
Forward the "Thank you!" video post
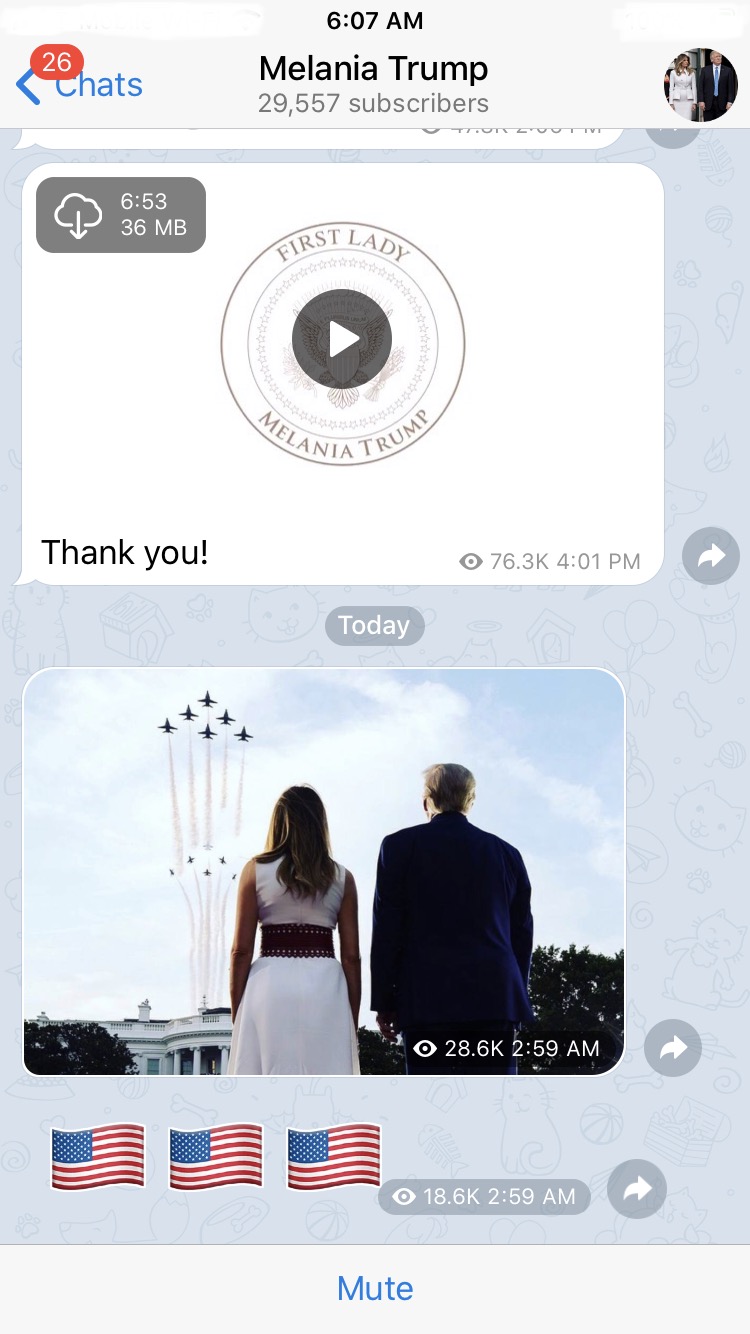pos(711,556)
